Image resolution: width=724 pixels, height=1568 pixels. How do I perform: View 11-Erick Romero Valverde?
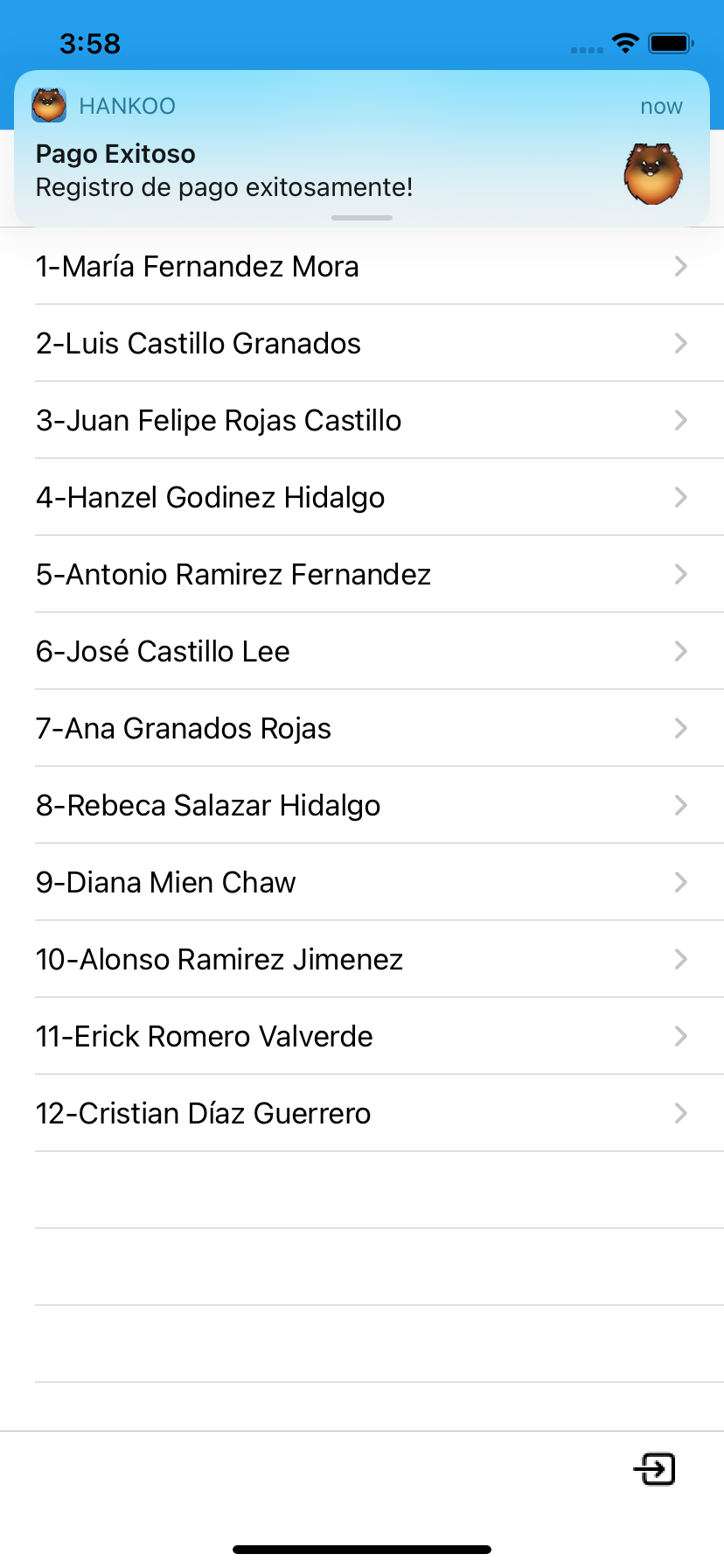361,1036
